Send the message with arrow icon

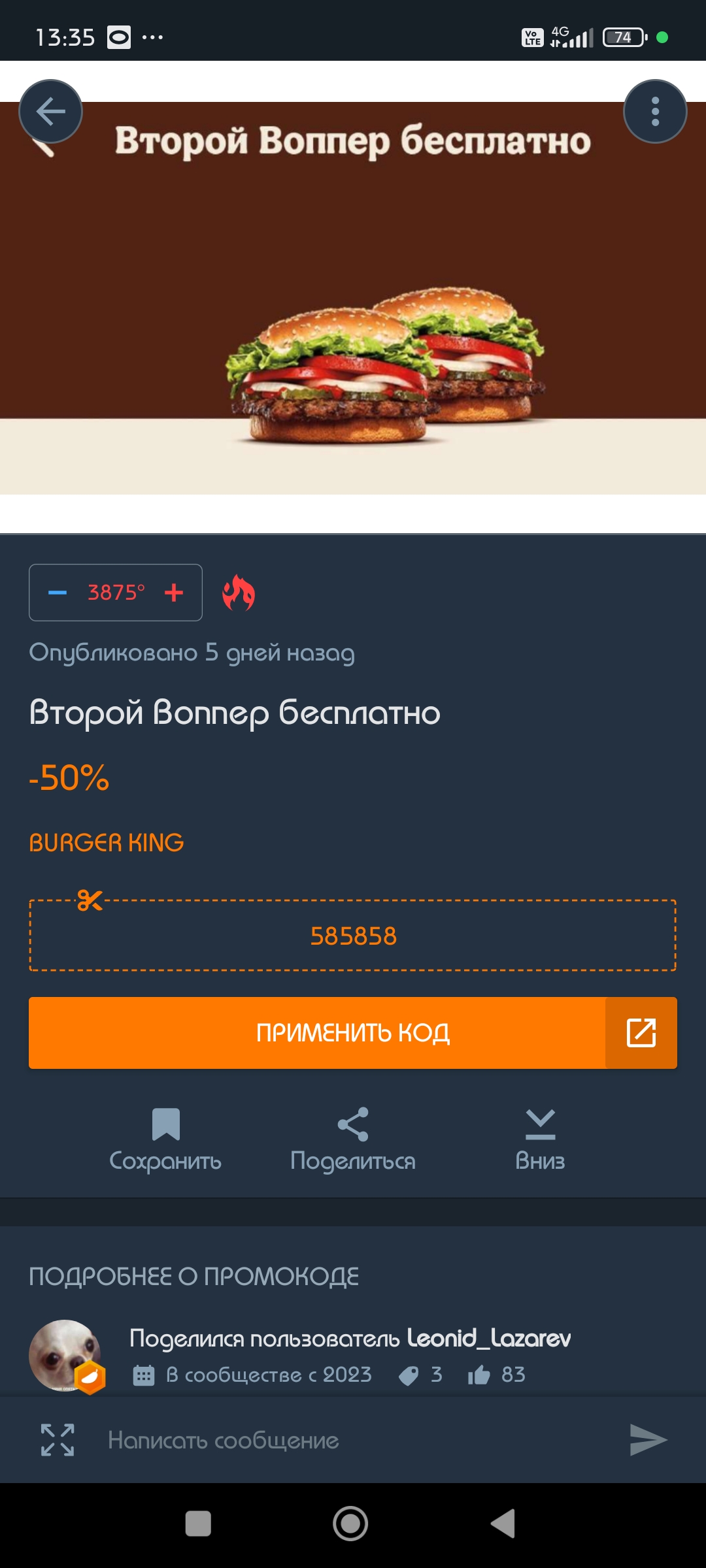647,1440
